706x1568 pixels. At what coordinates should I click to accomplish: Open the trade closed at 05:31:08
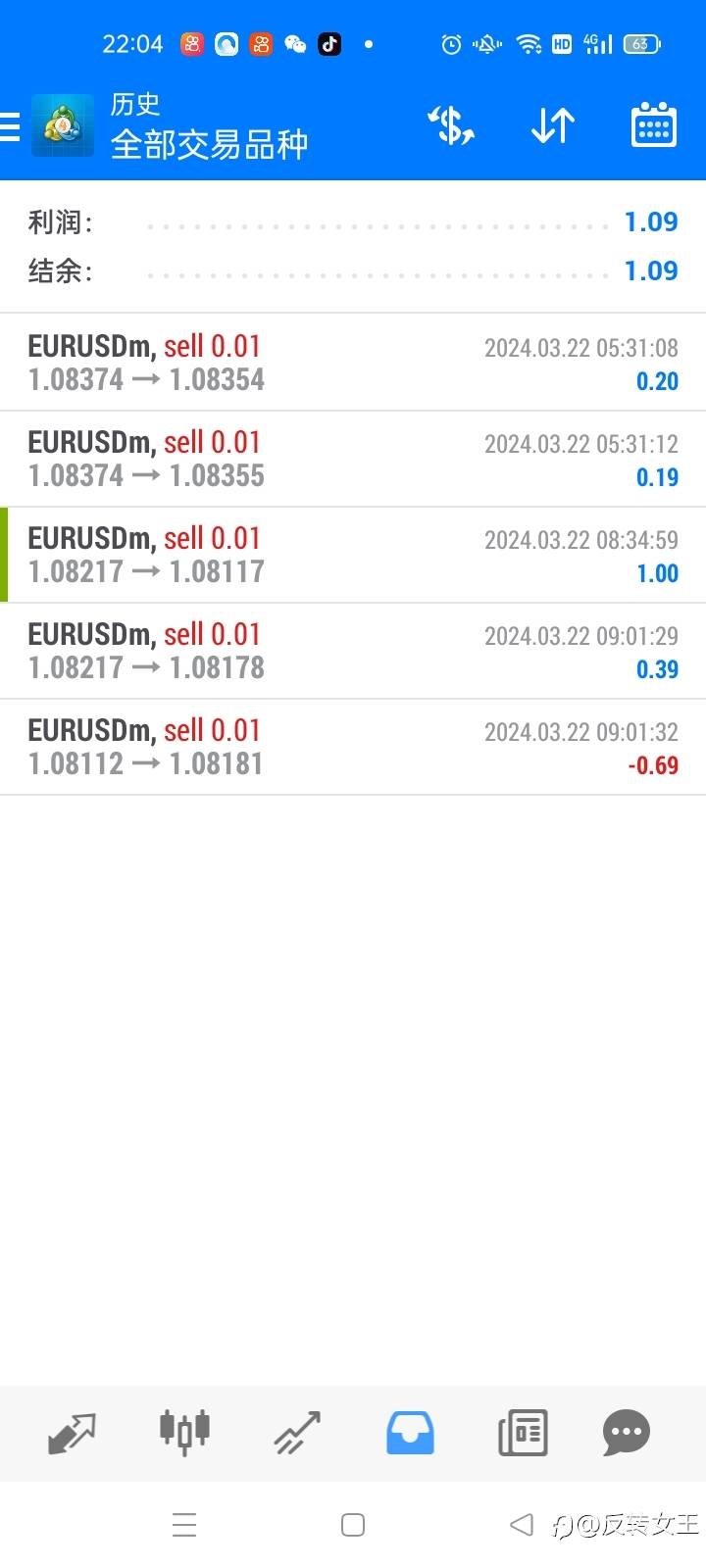(353, 363)
